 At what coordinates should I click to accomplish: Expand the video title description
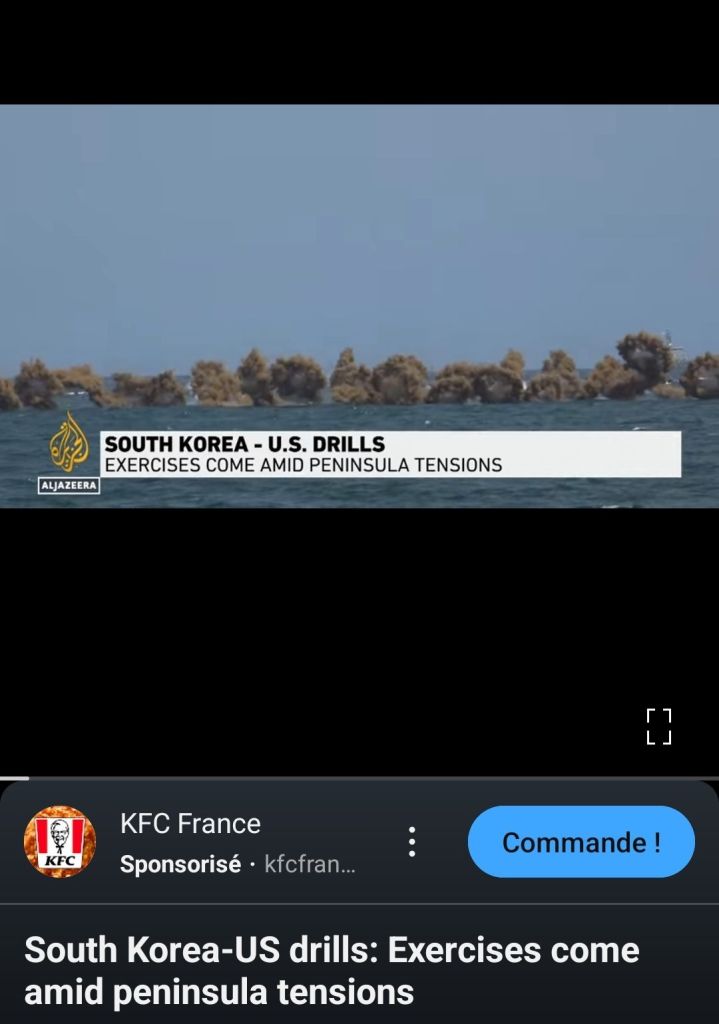tap(331, 970)
